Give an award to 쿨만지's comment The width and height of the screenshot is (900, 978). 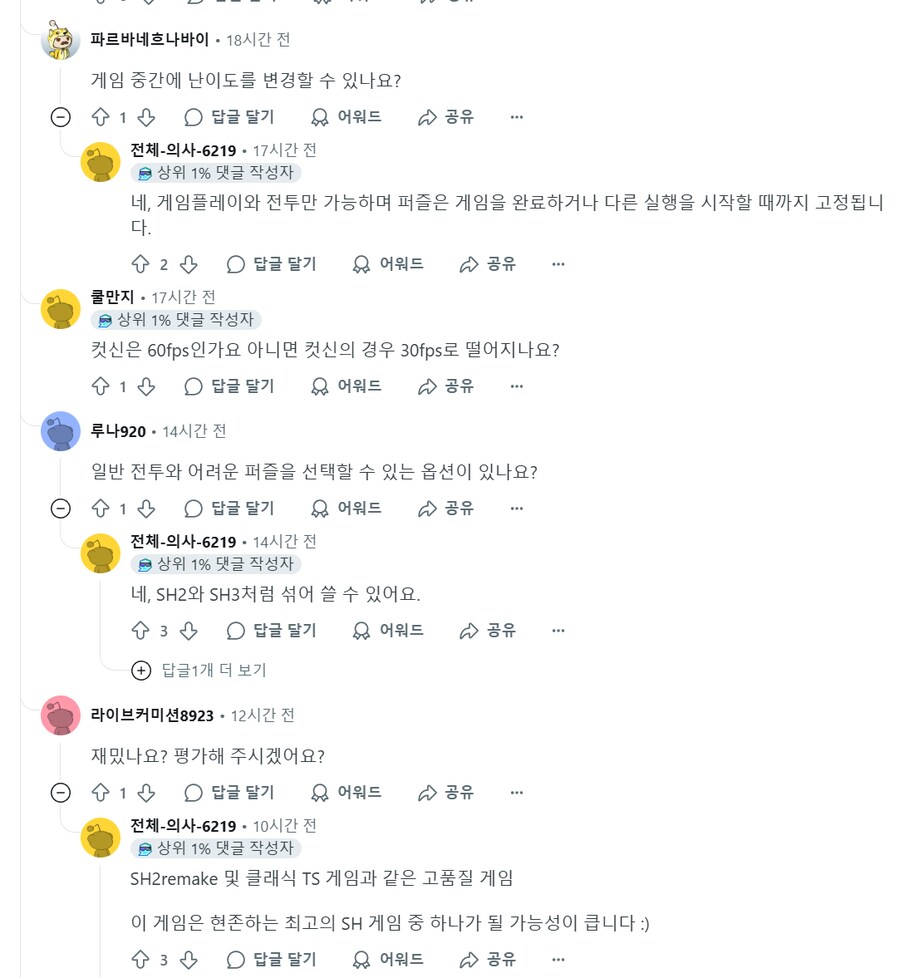point(346,386)
